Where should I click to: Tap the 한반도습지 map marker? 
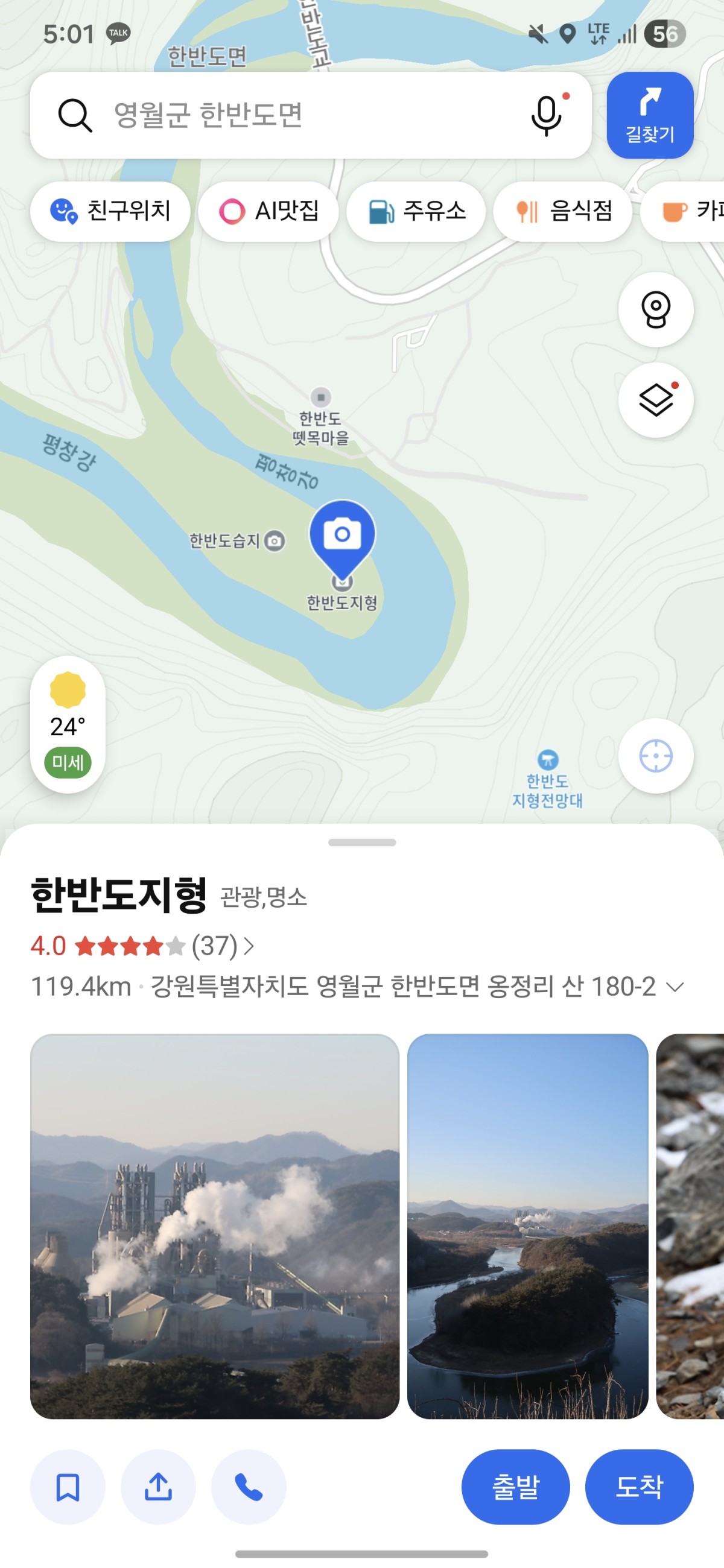tap(274, 540)
